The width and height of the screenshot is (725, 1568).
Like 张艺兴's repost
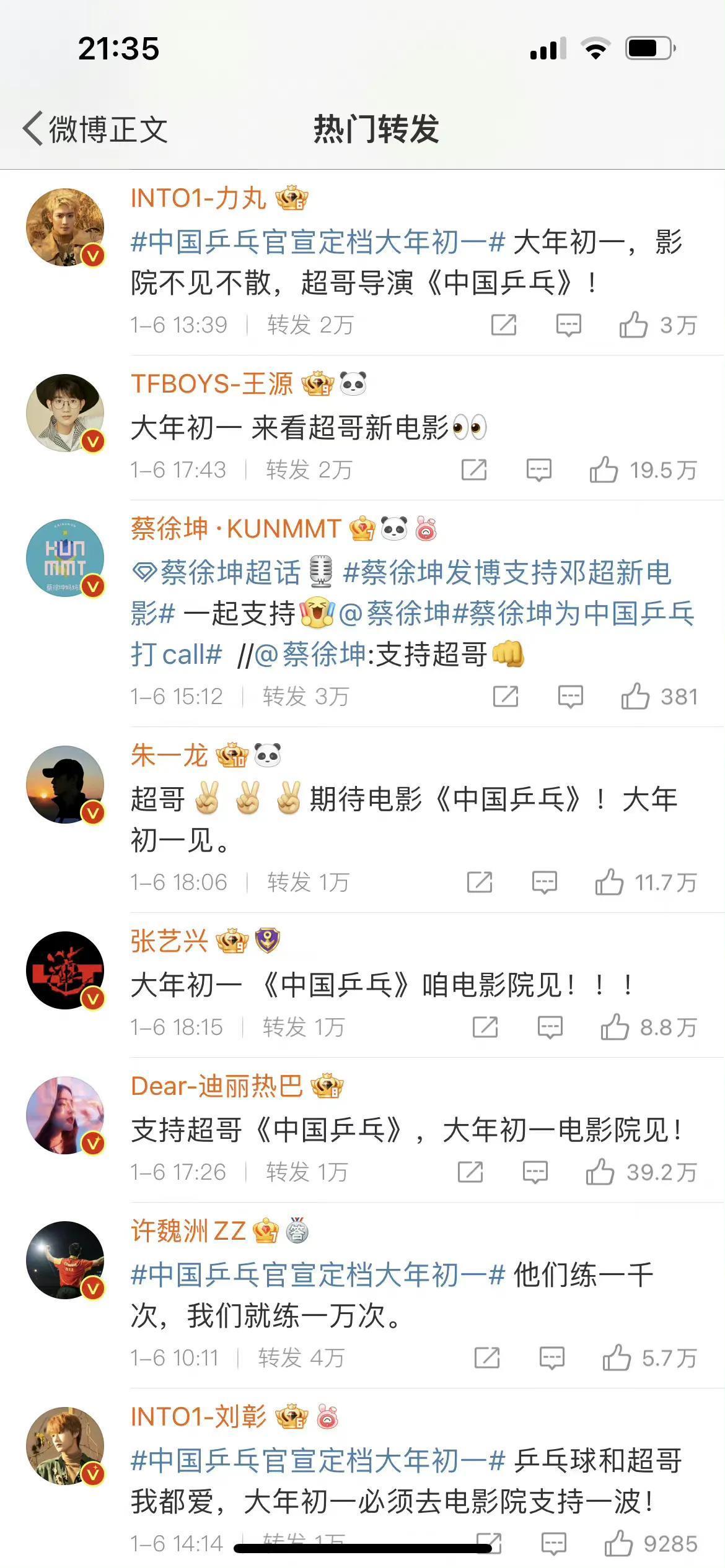[x=615, y=1027]
